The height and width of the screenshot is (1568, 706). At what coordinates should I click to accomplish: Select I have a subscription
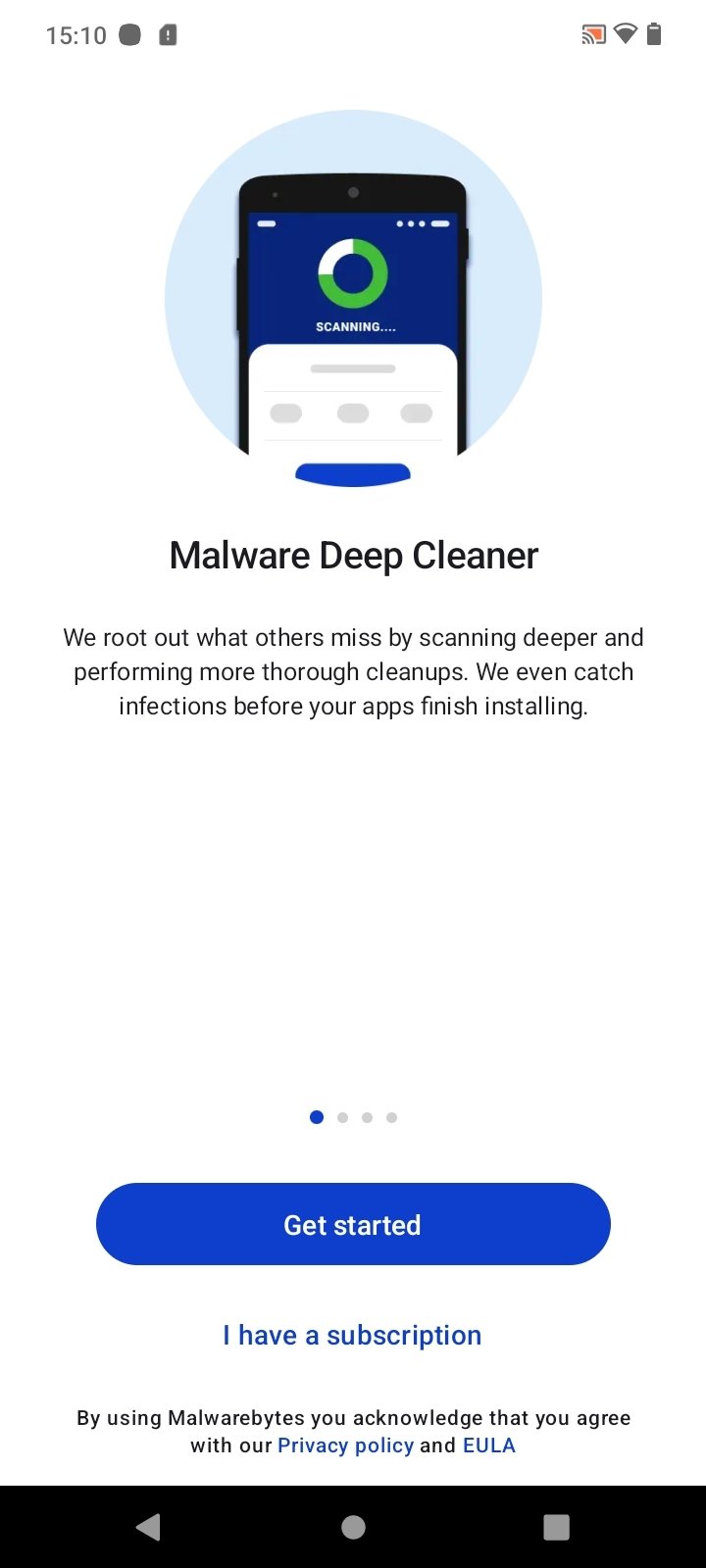pyautogui.click(x=352, y=1335)
